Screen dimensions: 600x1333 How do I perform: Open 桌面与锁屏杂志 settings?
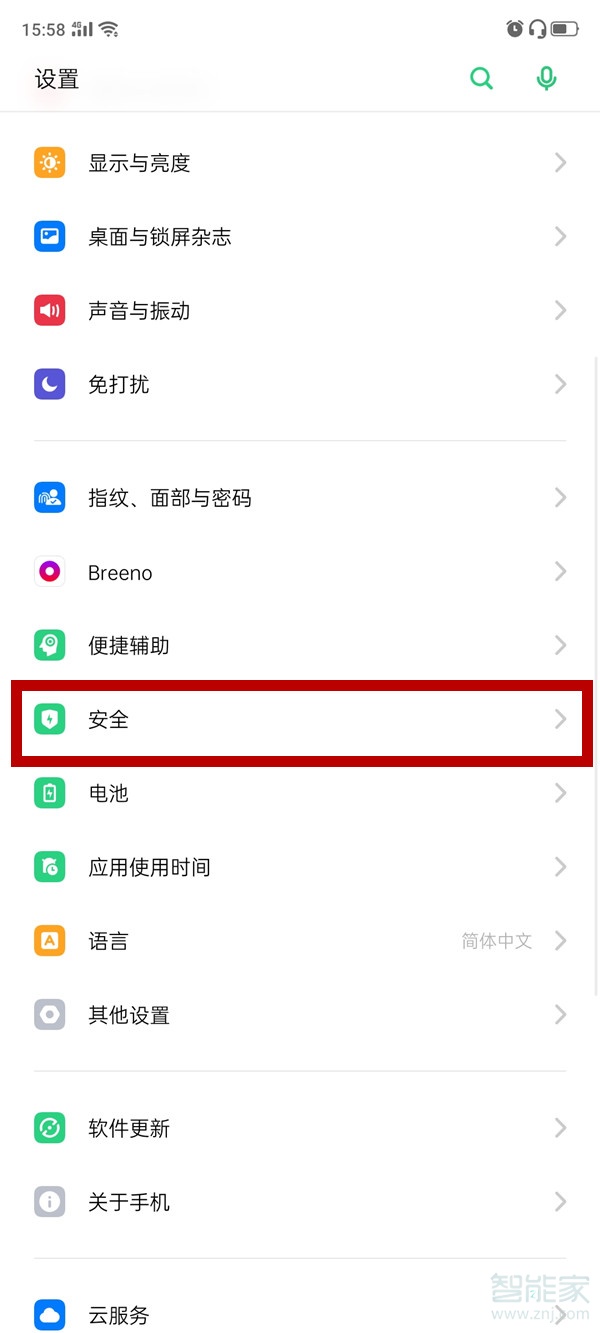tap(159, 237)
